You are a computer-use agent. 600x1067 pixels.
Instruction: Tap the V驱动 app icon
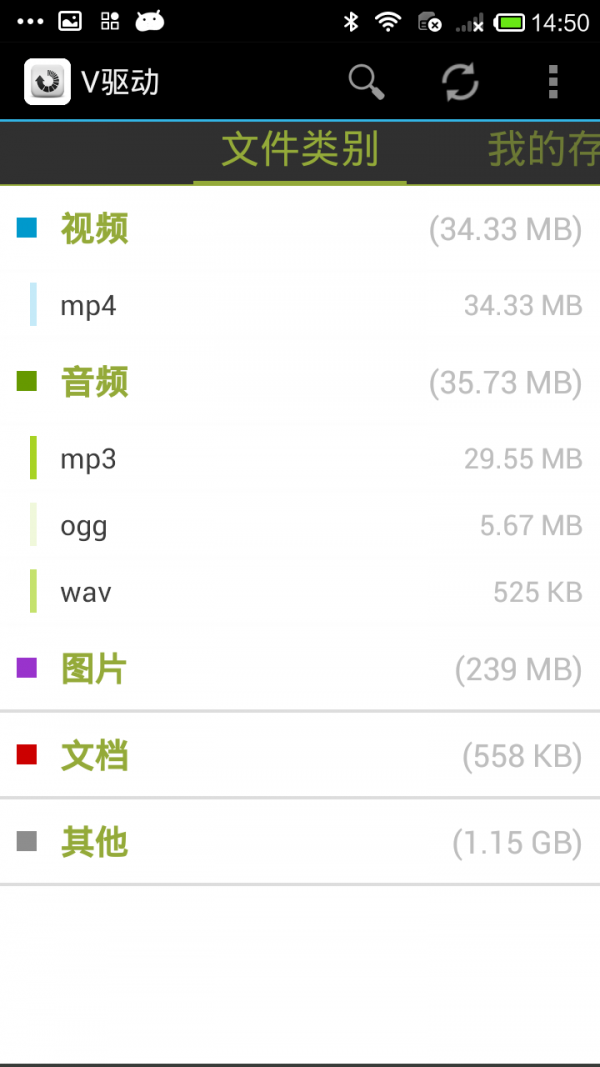click(48, 82)
